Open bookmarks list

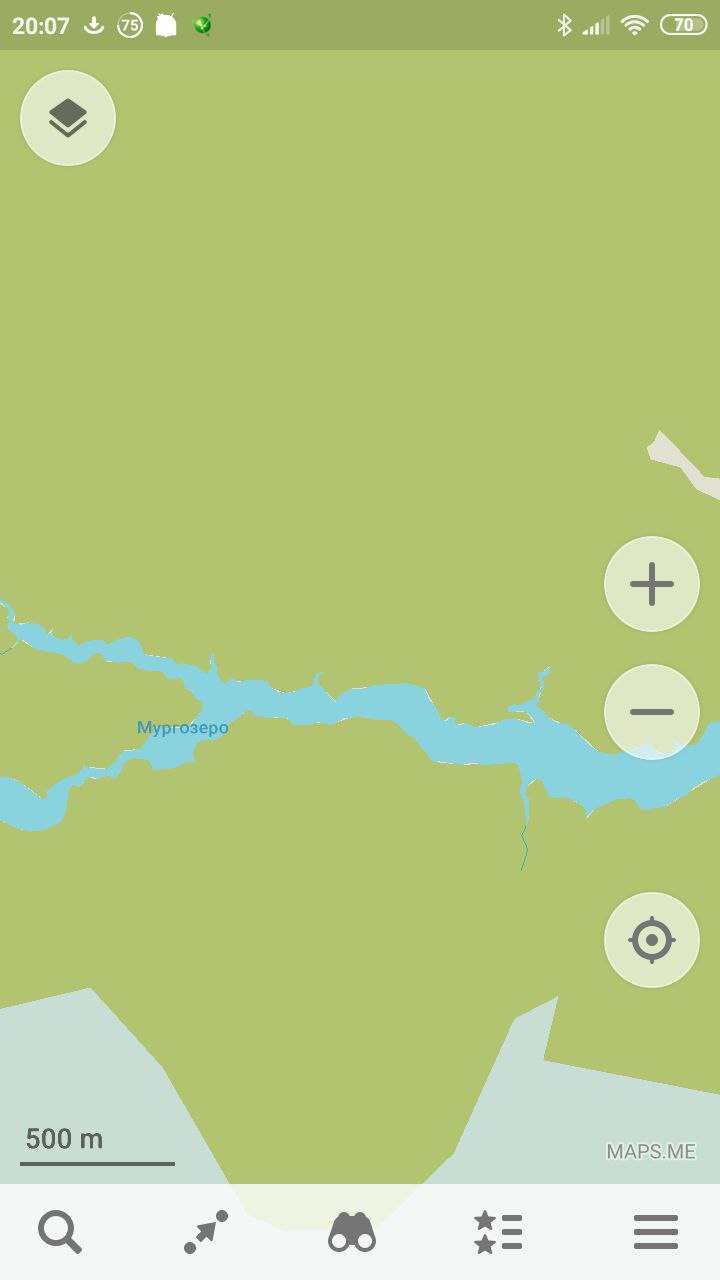click(x=498, y=1232)
